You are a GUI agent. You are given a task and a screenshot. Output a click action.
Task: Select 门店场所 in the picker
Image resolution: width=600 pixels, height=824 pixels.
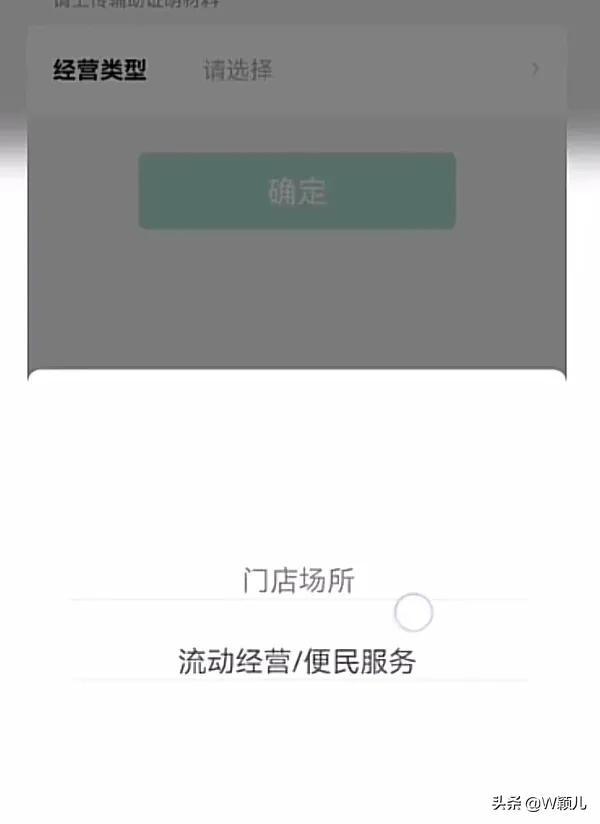pyautogui.click(x=298, y=580)
